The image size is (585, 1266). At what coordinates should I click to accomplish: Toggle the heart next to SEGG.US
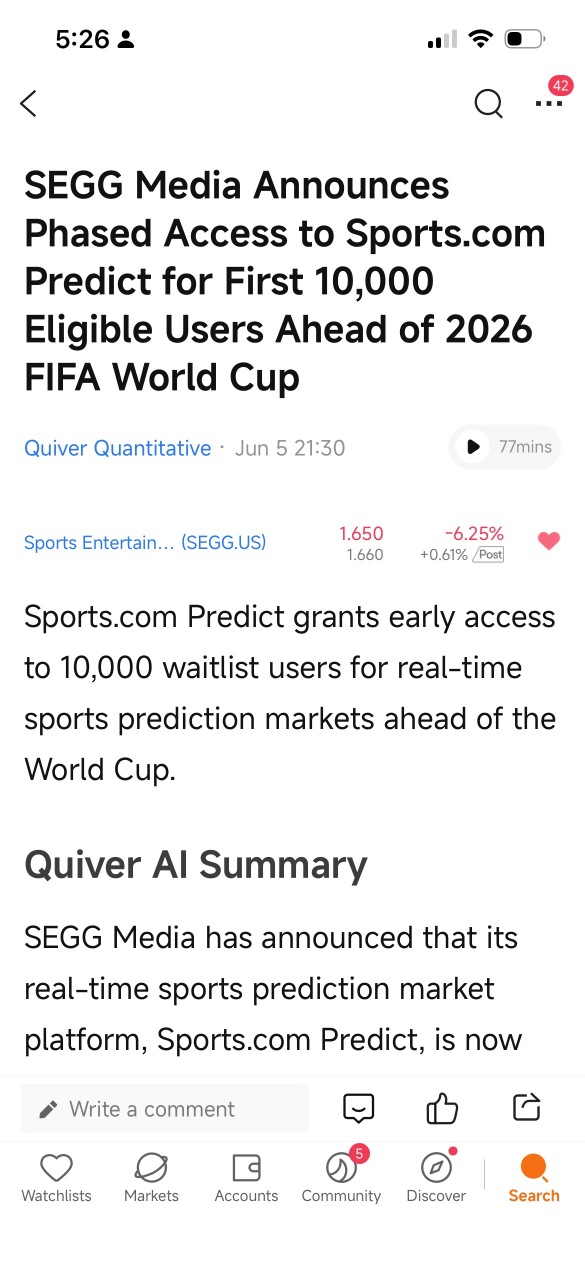[x=549, y=541]
